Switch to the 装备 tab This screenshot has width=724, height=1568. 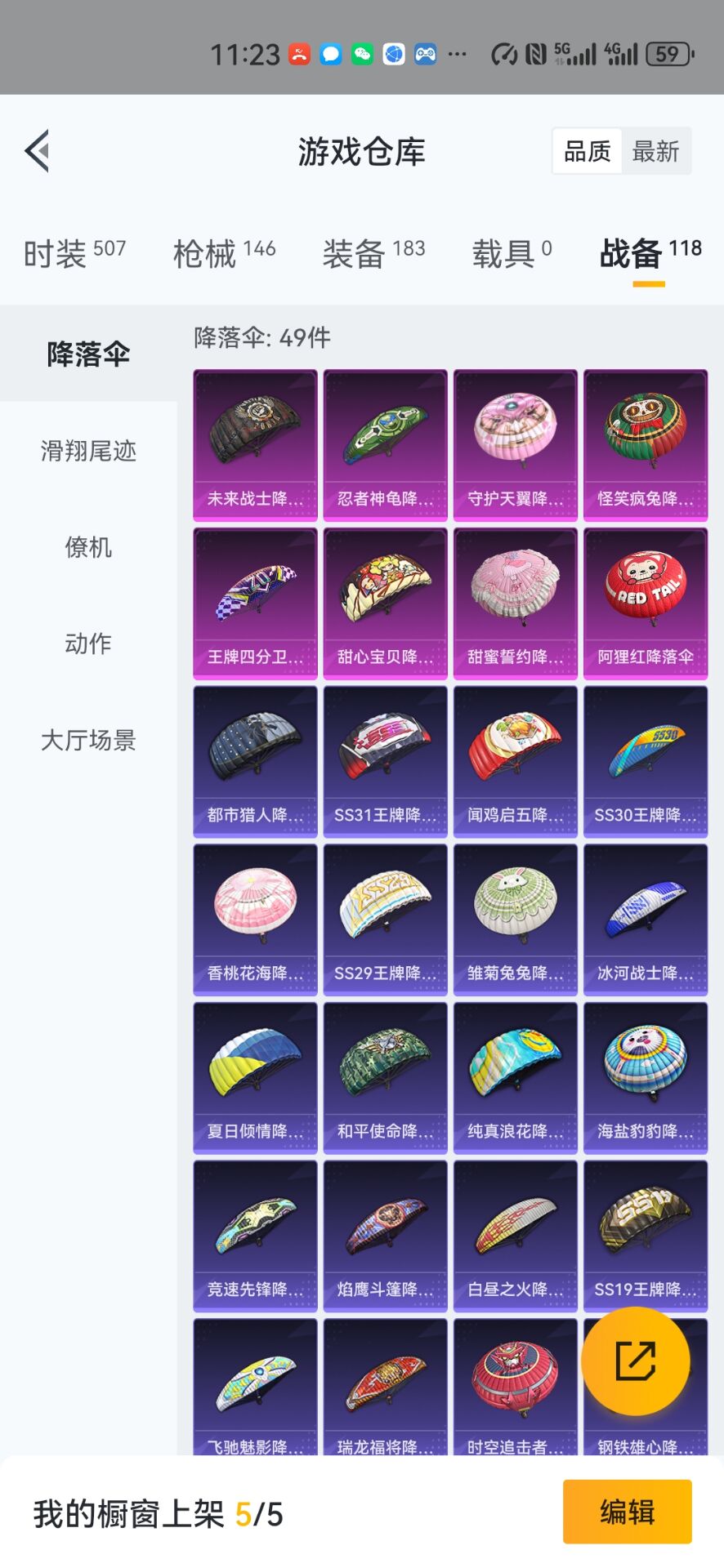pyautogui.click(x=373, y=253)
